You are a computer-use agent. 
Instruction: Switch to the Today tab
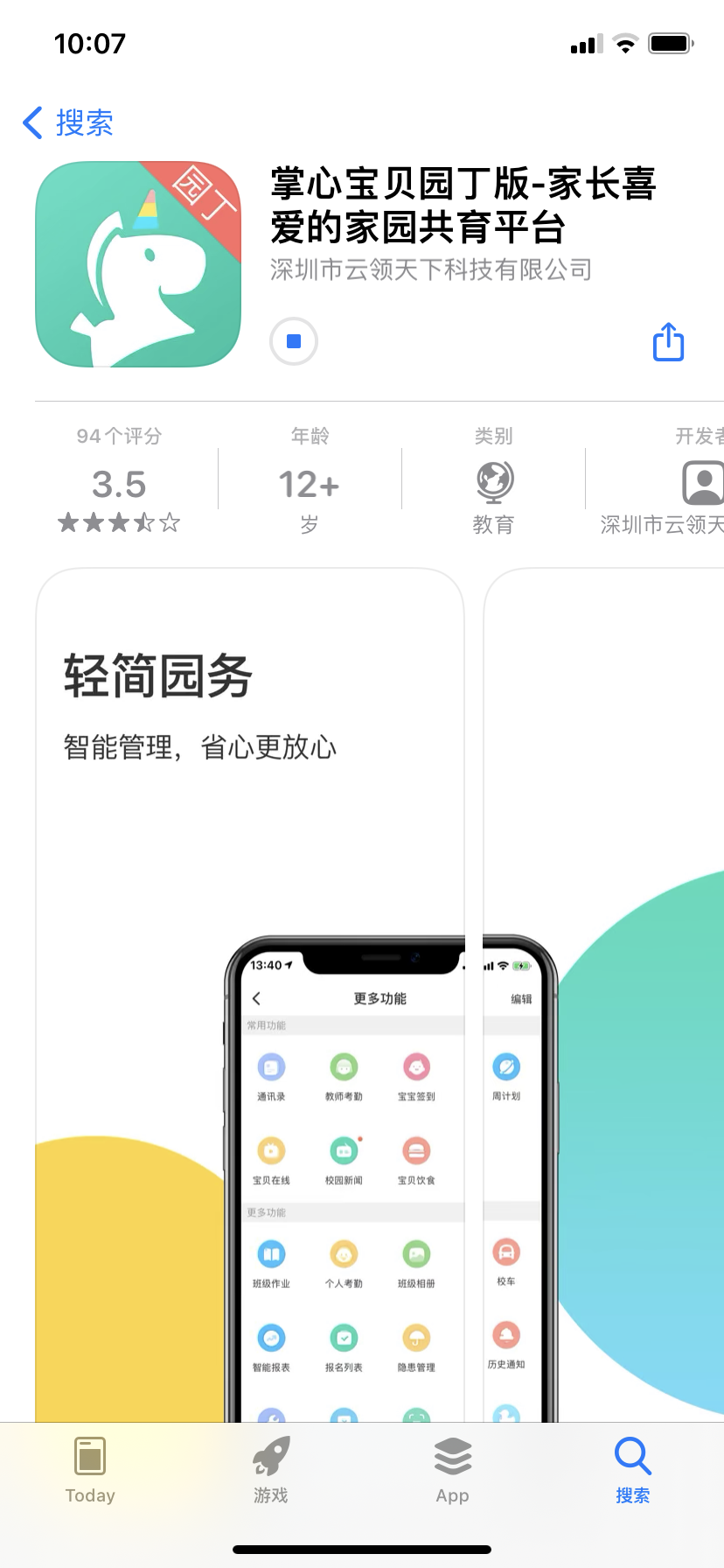90,1470
